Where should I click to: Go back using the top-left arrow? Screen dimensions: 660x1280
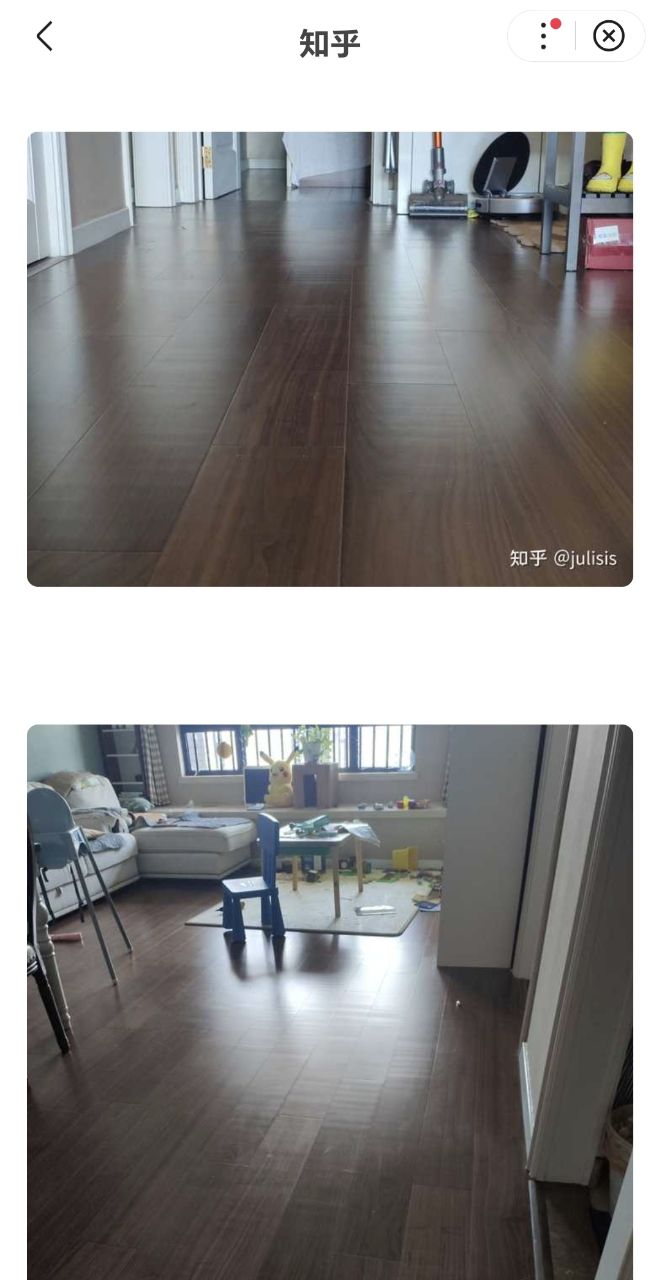click(44, 37)
